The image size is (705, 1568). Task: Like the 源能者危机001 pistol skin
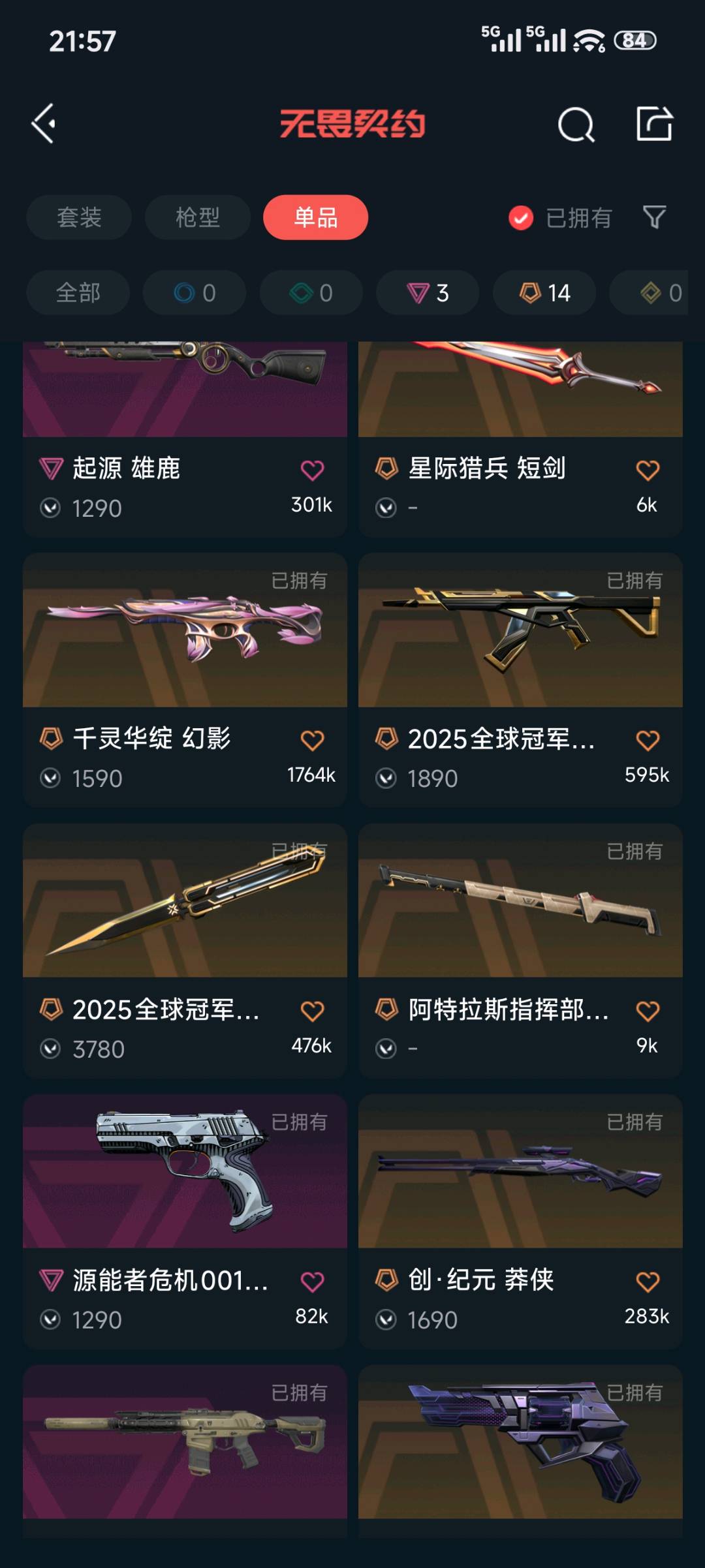coord(312,1282)
